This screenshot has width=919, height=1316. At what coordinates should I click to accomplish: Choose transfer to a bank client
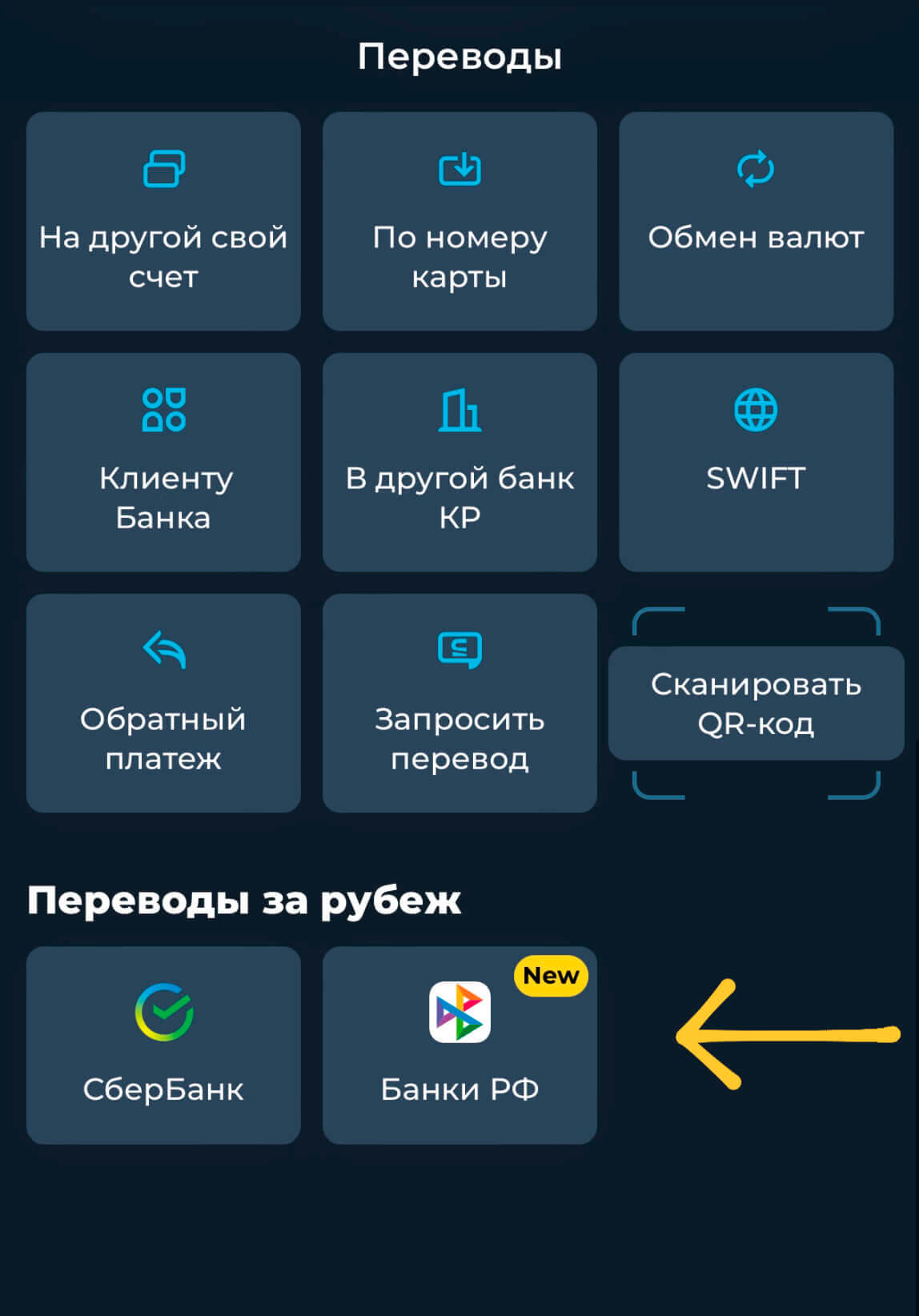163,462
